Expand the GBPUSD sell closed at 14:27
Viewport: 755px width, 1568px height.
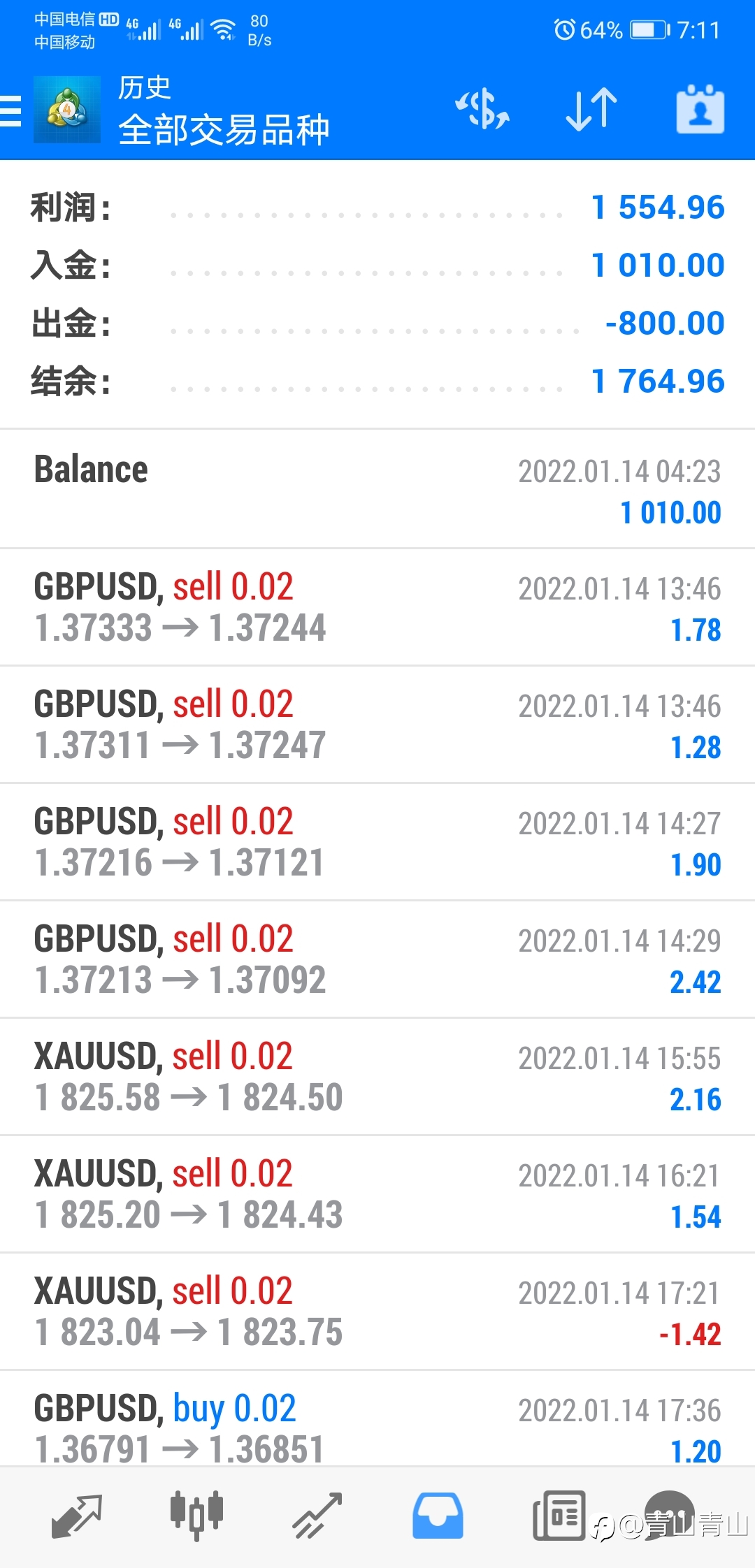click(377, 842)
